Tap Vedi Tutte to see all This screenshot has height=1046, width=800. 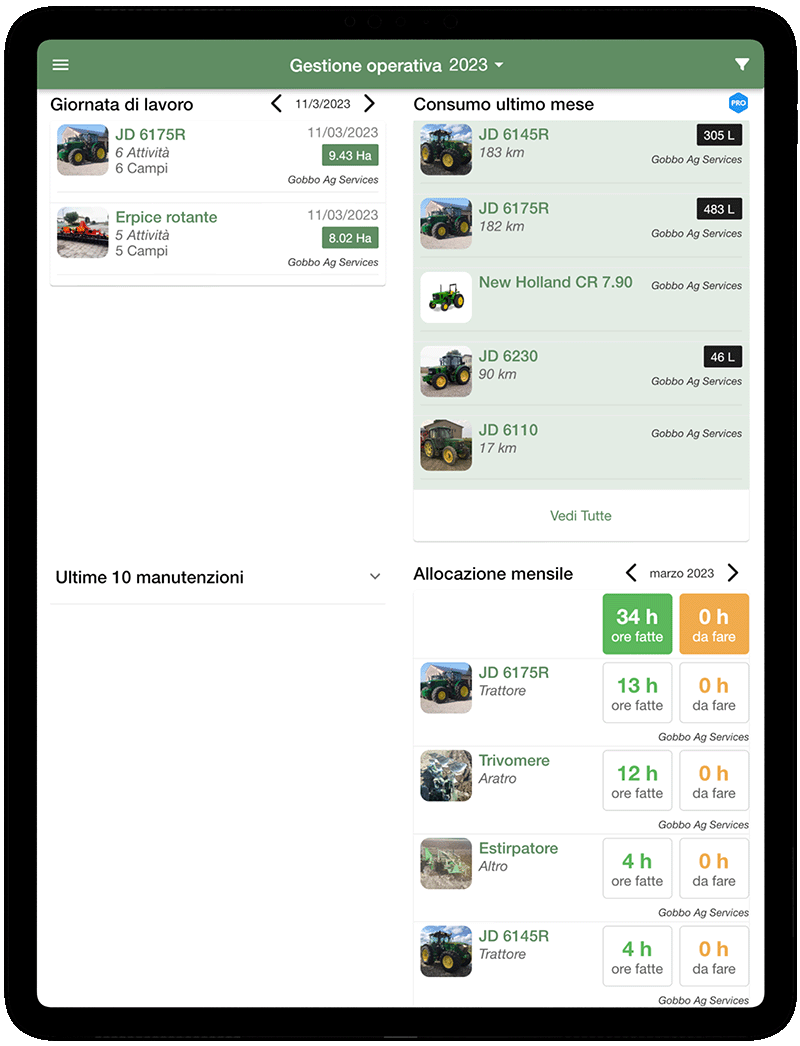coord(581,516)
